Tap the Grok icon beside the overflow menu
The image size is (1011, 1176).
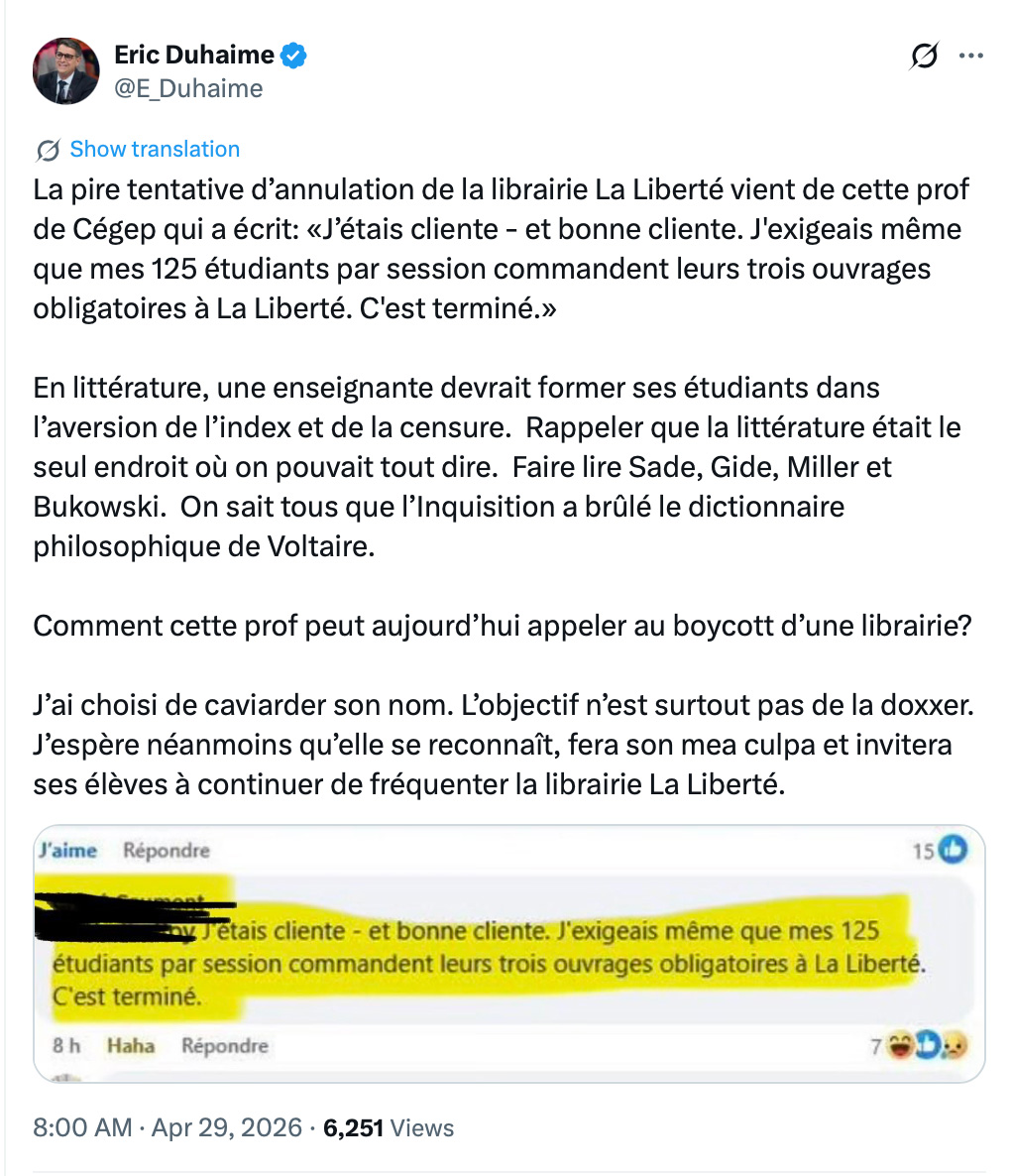(x=923, y=58)
